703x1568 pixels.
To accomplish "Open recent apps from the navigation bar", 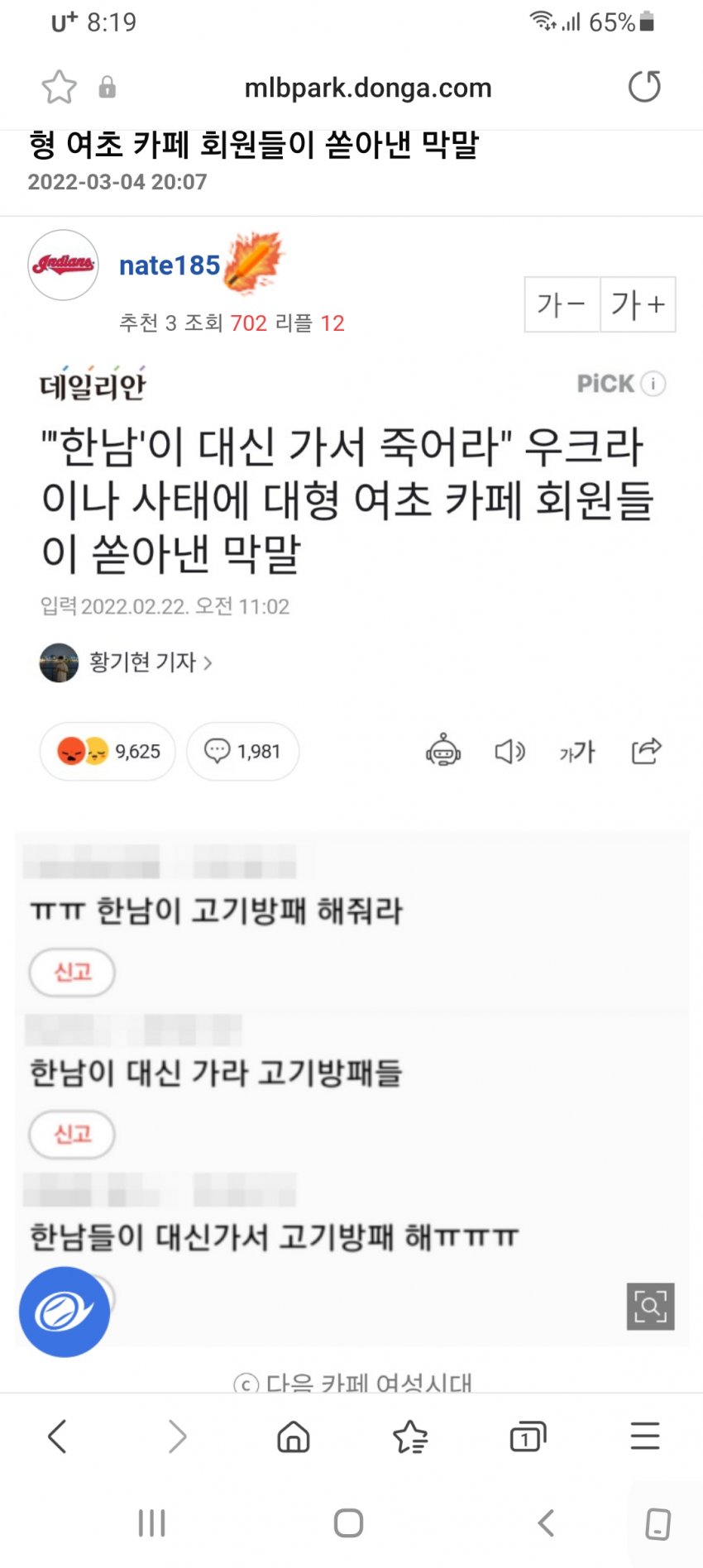I will (152, 1523).
